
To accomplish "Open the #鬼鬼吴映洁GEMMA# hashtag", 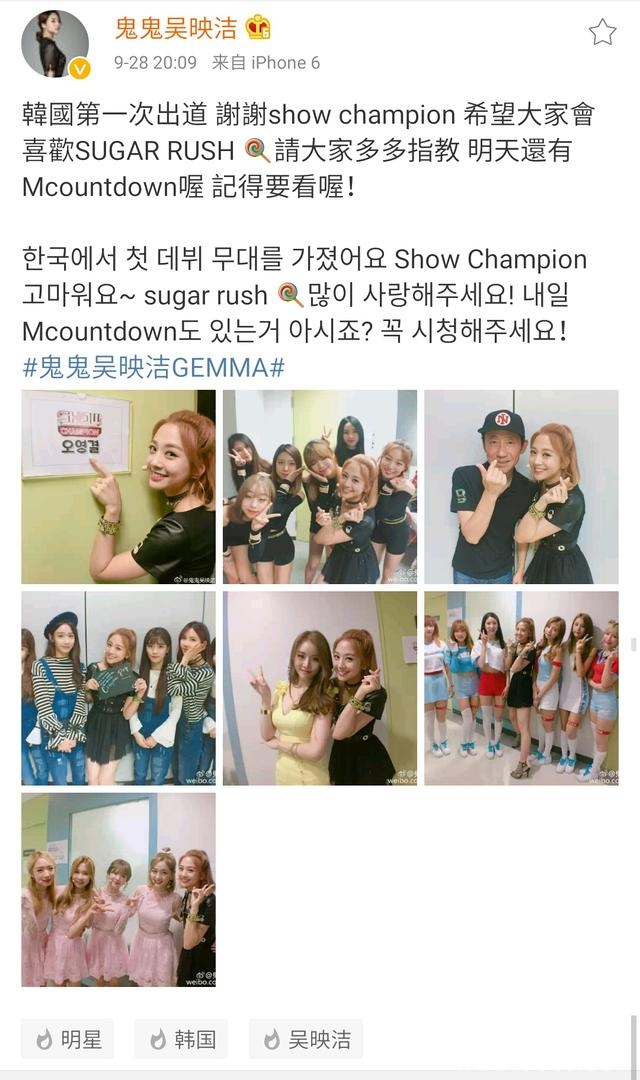I will click(153, 366).
